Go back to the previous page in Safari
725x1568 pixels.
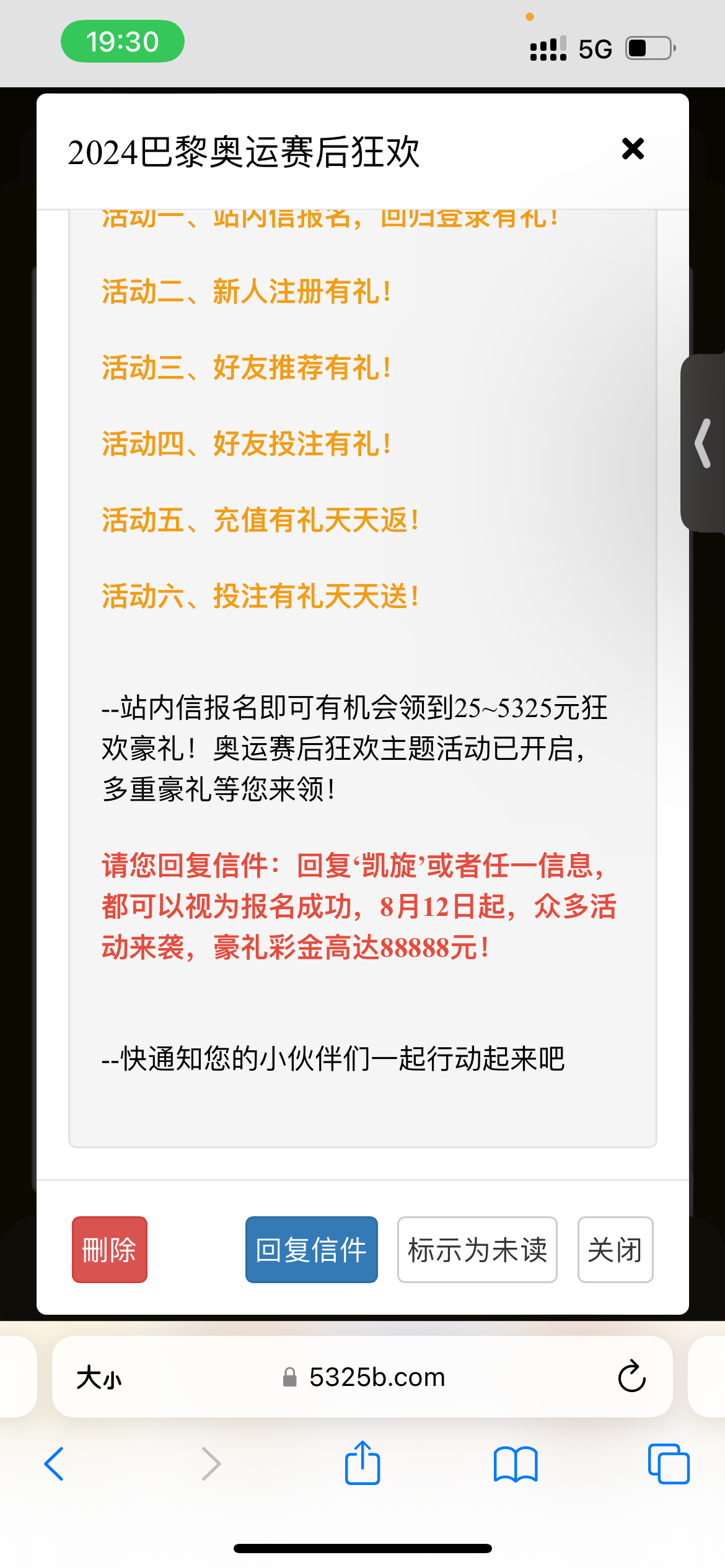point(54,1463)
